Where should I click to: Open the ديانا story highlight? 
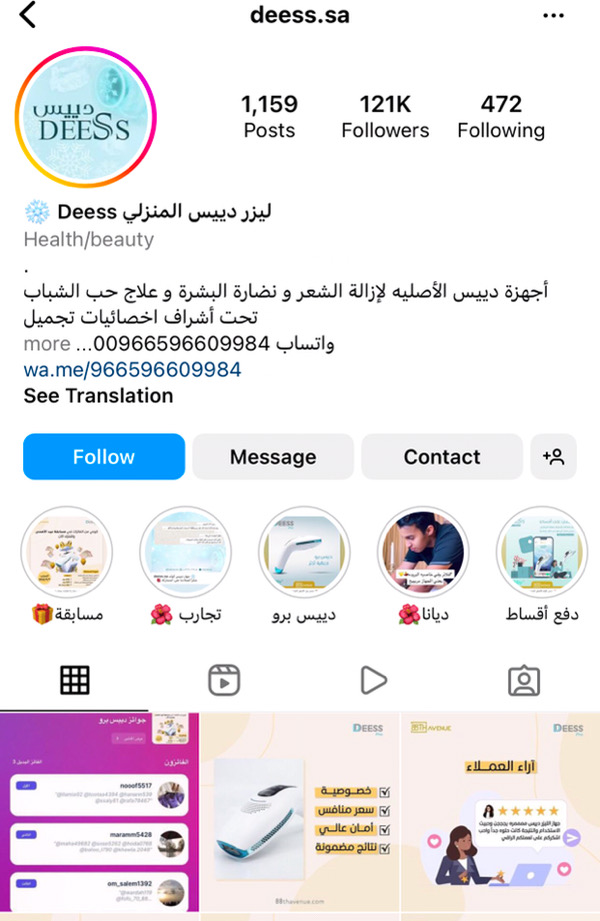click(x=423, y=552)
